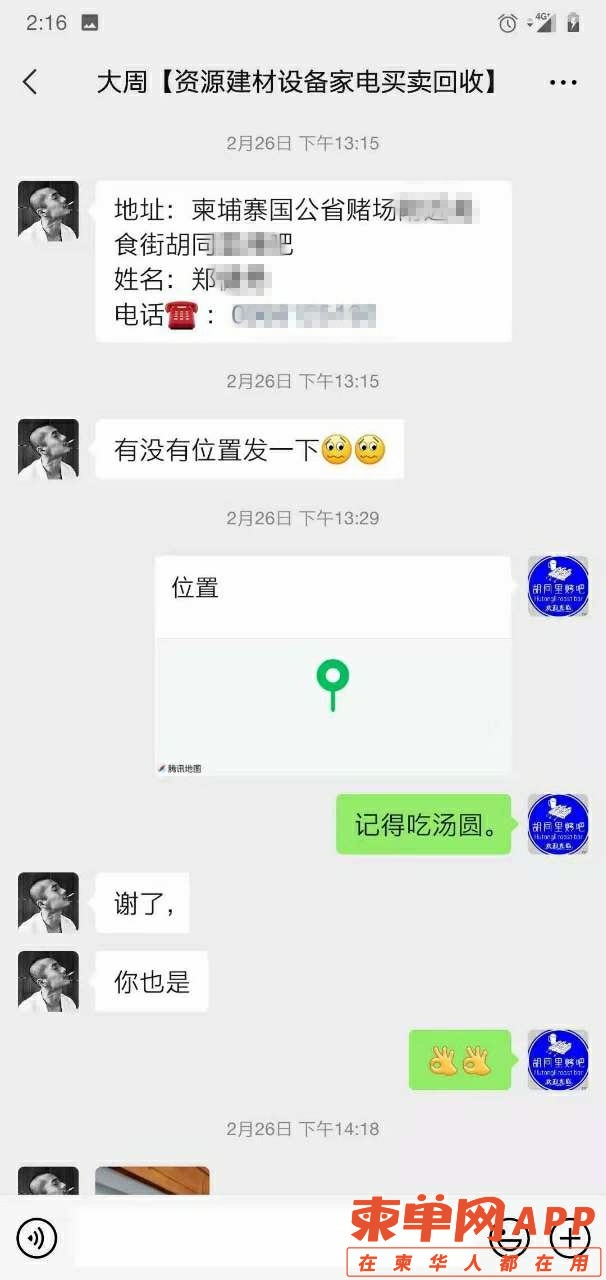This screenshot has height=1280, width=606.
Task: Open the plus attachment menu
Action: pyautogui.click(x=570, y=1239)
